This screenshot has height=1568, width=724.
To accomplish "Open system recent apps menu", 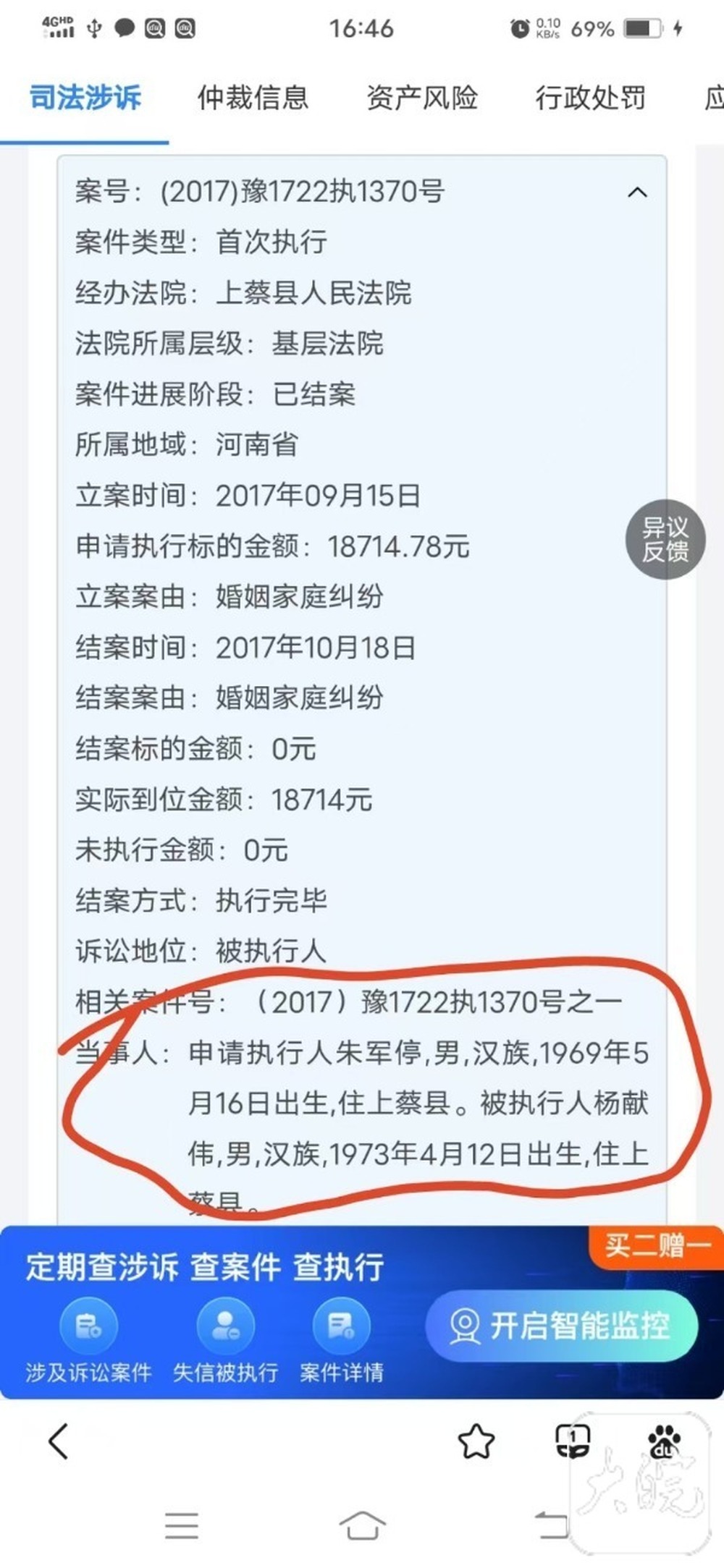I will tap(181, 1525).
